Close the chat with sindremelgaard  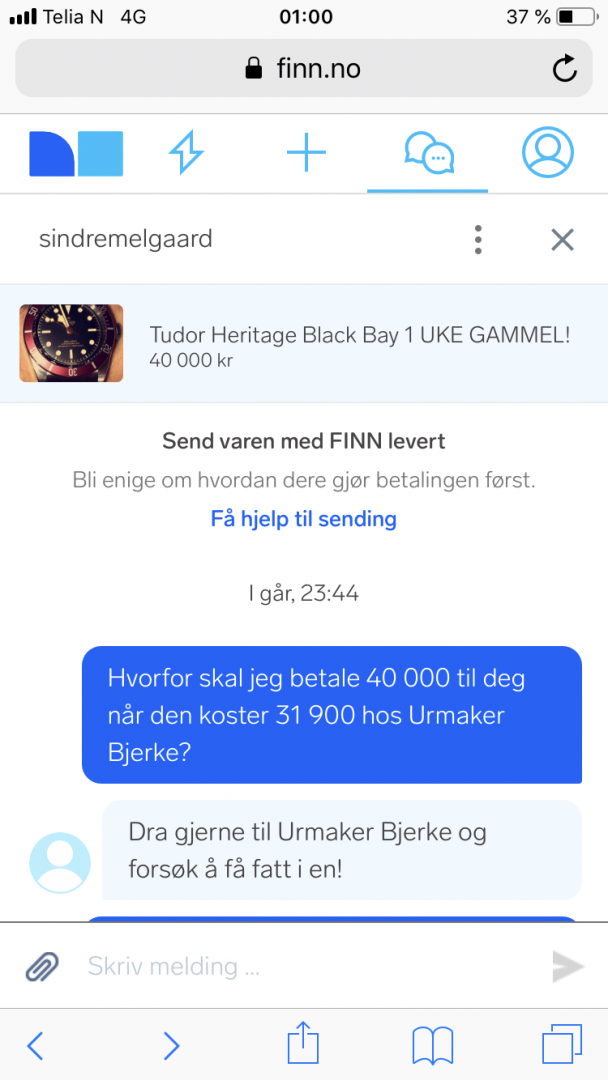pos(562,240)
